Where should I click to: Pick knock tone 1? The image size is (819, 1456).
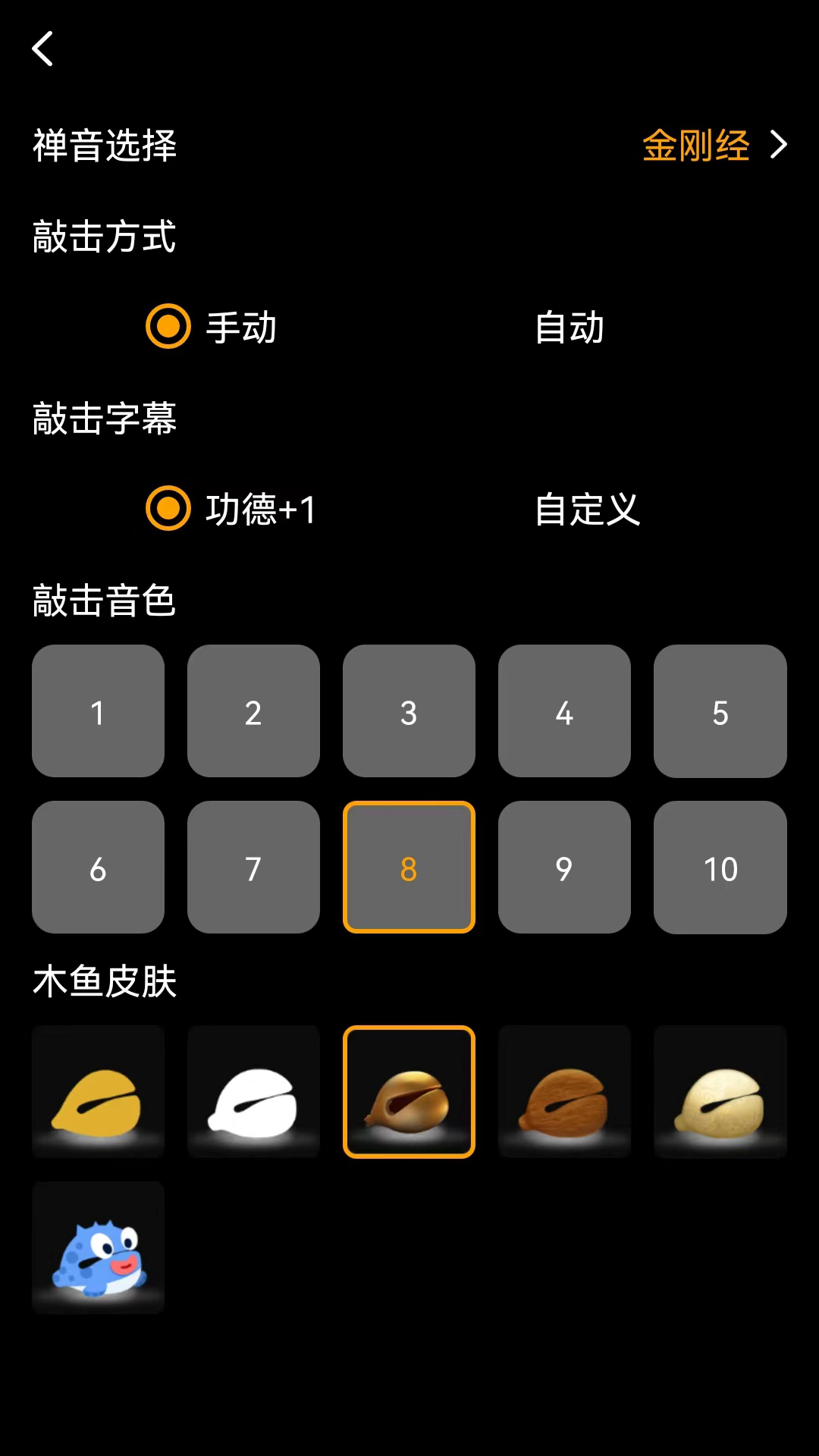pos(98,711)
